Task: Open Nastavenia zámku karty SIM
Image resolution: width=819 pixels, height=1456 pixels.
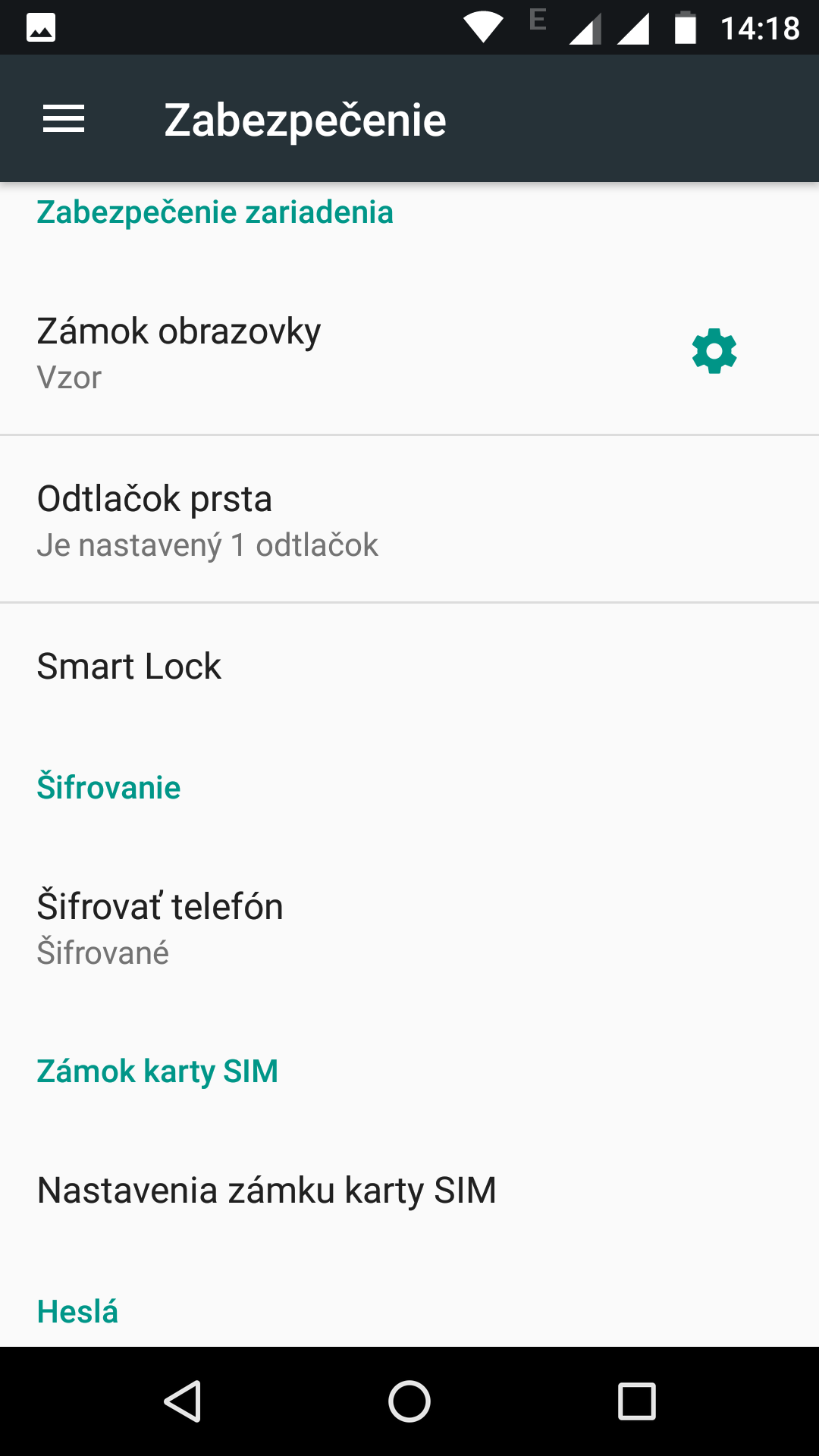Action: [409, 1191]
